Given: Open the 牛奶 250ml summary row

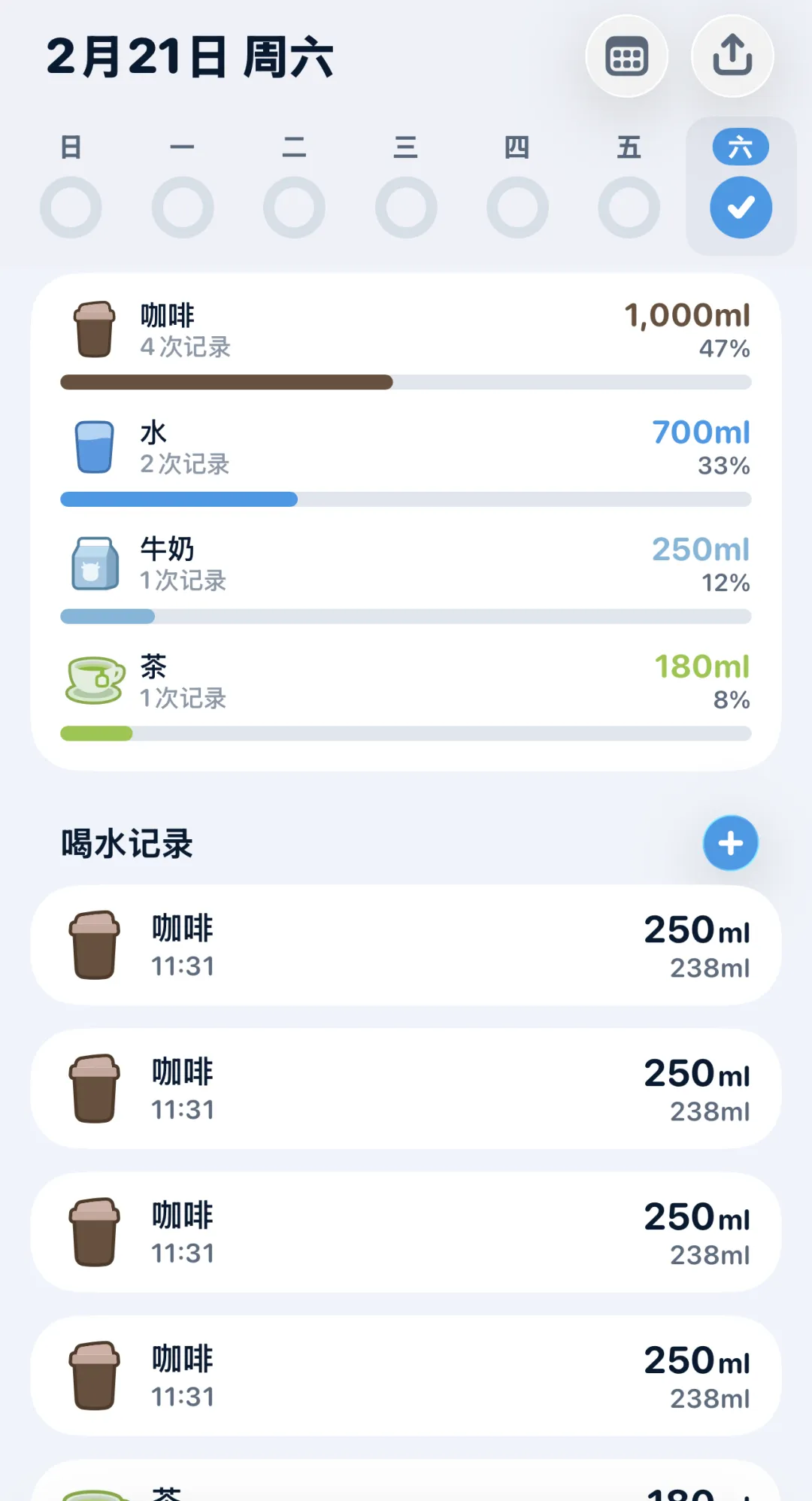Looking at the screenshot, I should click(406, 578).
